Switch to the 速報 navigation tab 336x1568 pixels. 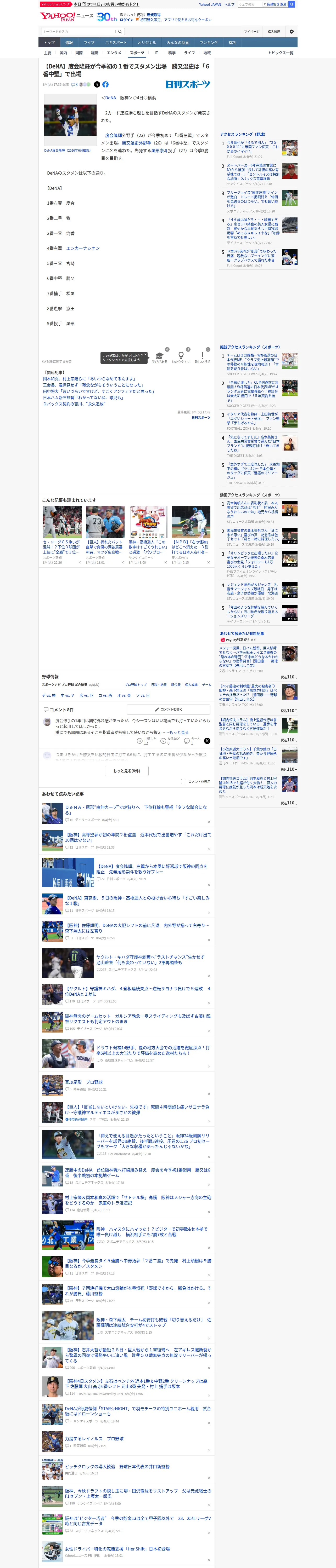point(69,43)
